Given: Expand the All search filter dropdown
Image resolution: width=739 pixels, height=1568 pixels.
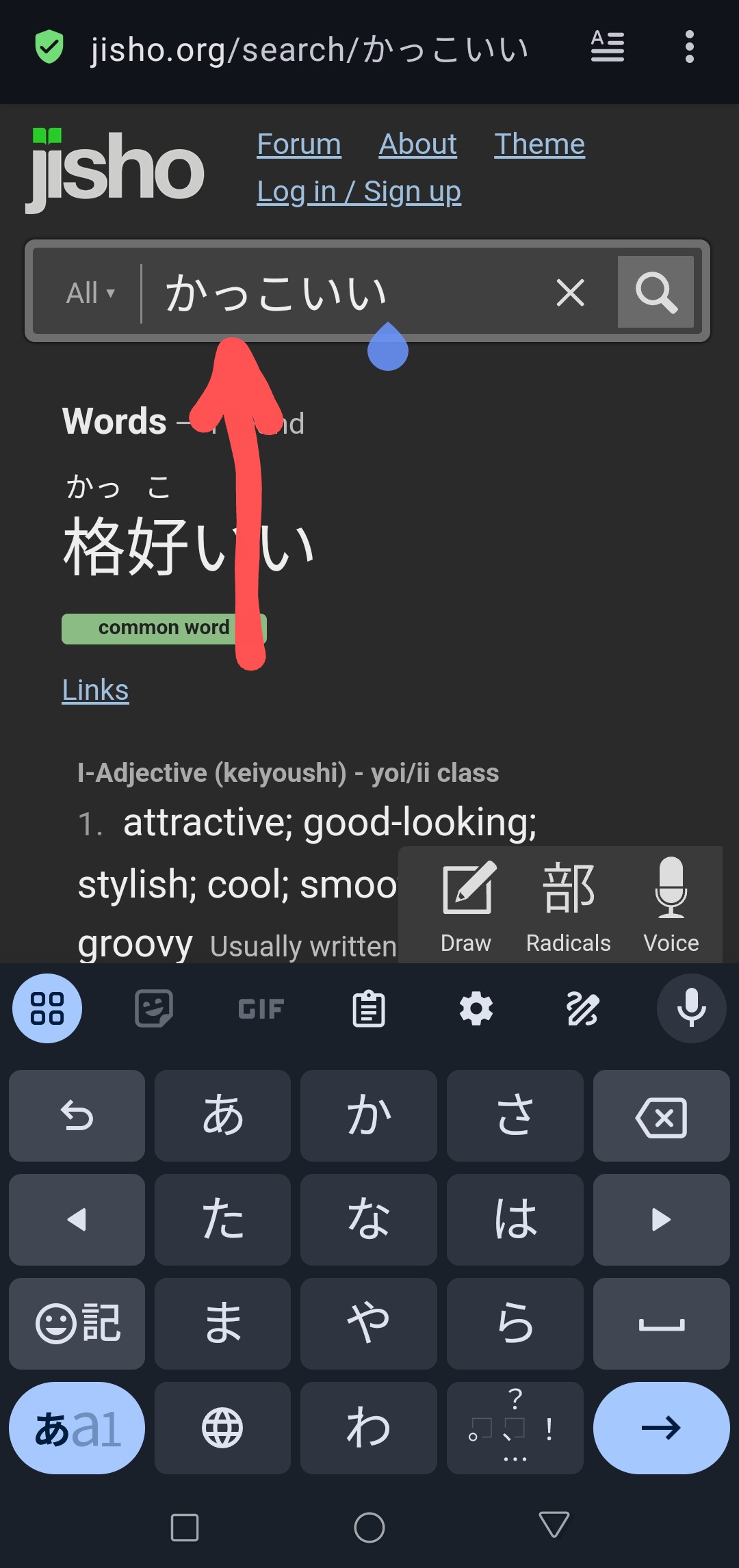Looking at the screenshot, I should click(90, 293).
